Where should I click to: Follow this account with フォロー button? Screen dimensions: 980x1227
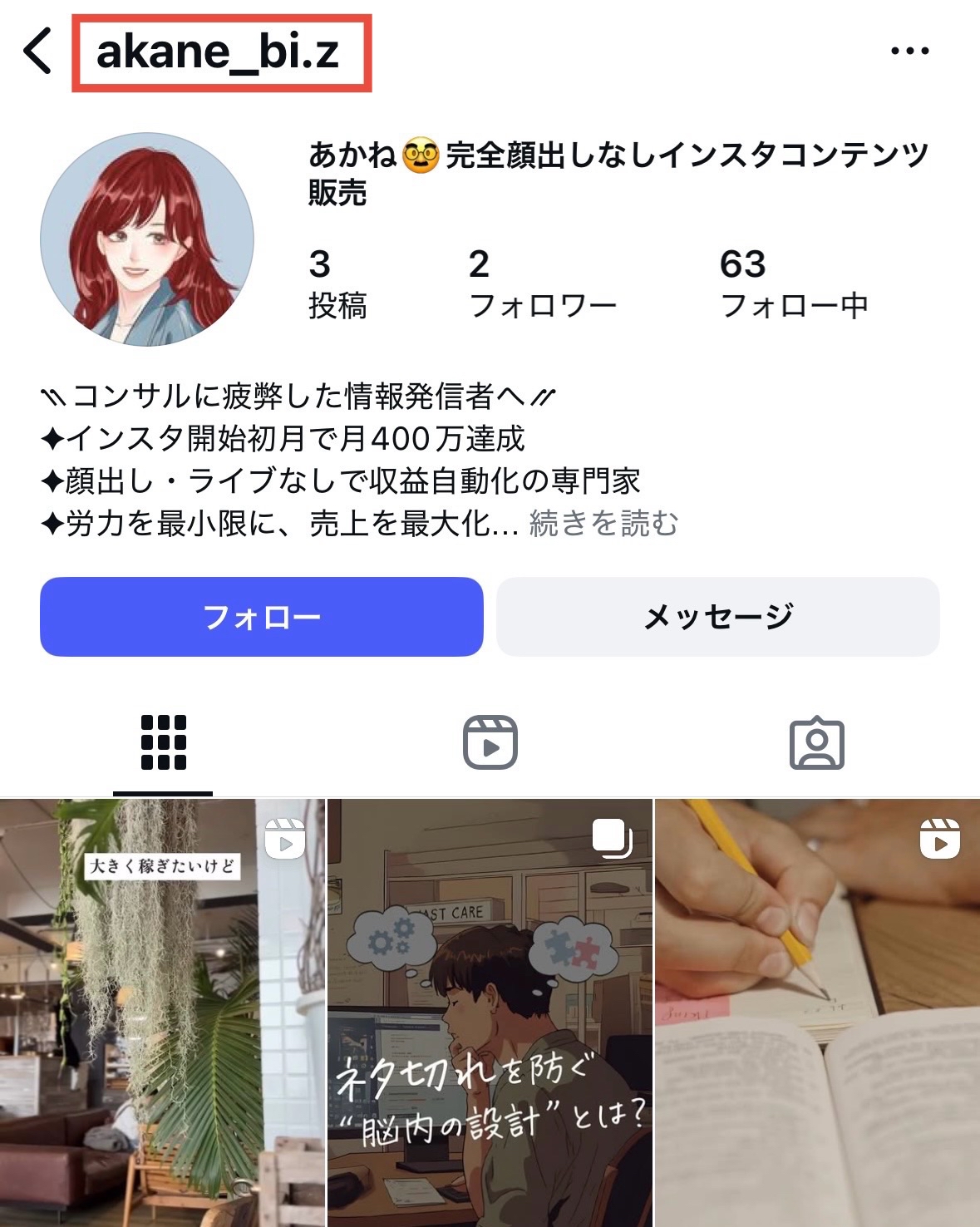click(261, 617)
